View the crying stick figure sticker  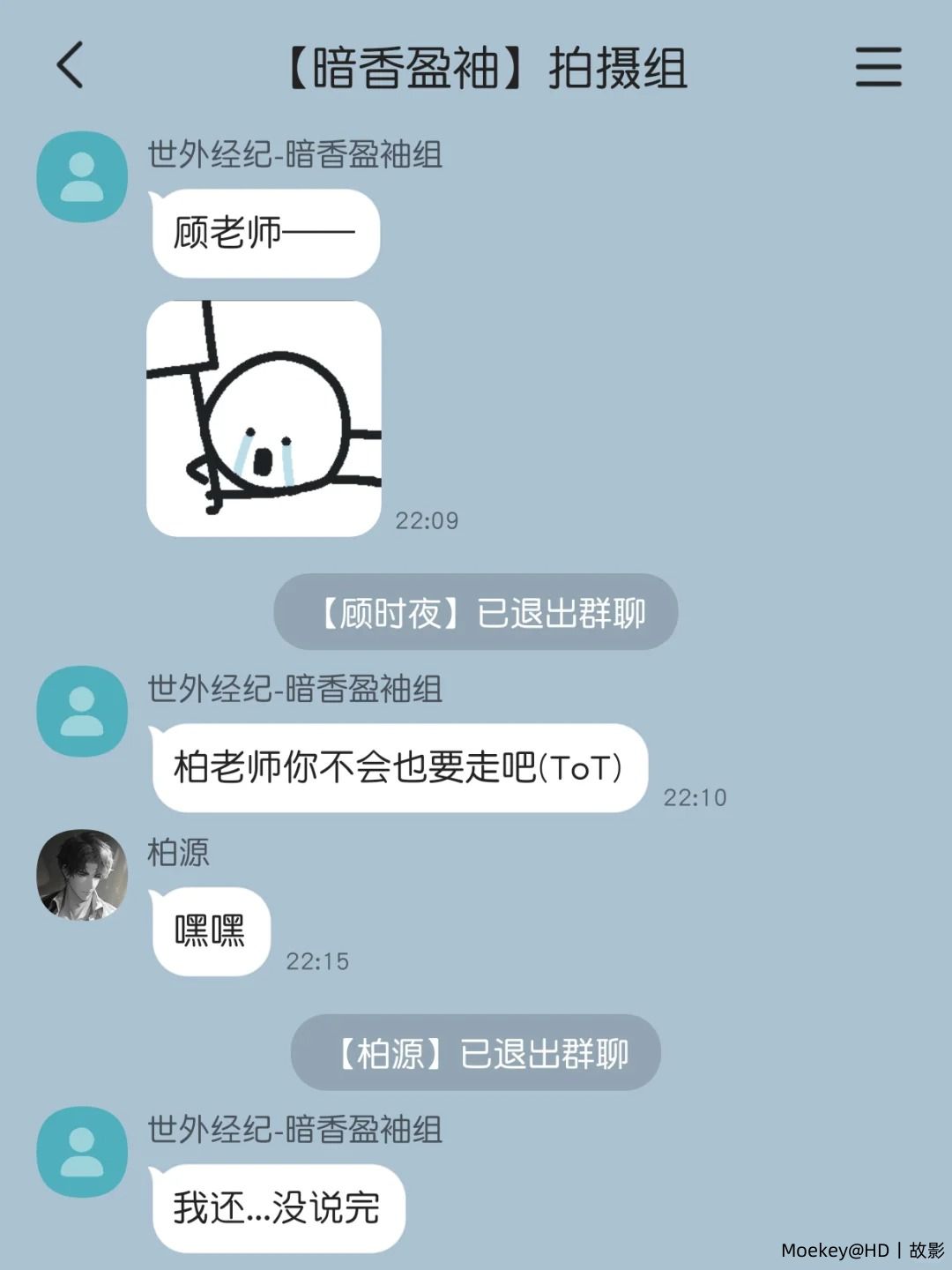point(264,419)
